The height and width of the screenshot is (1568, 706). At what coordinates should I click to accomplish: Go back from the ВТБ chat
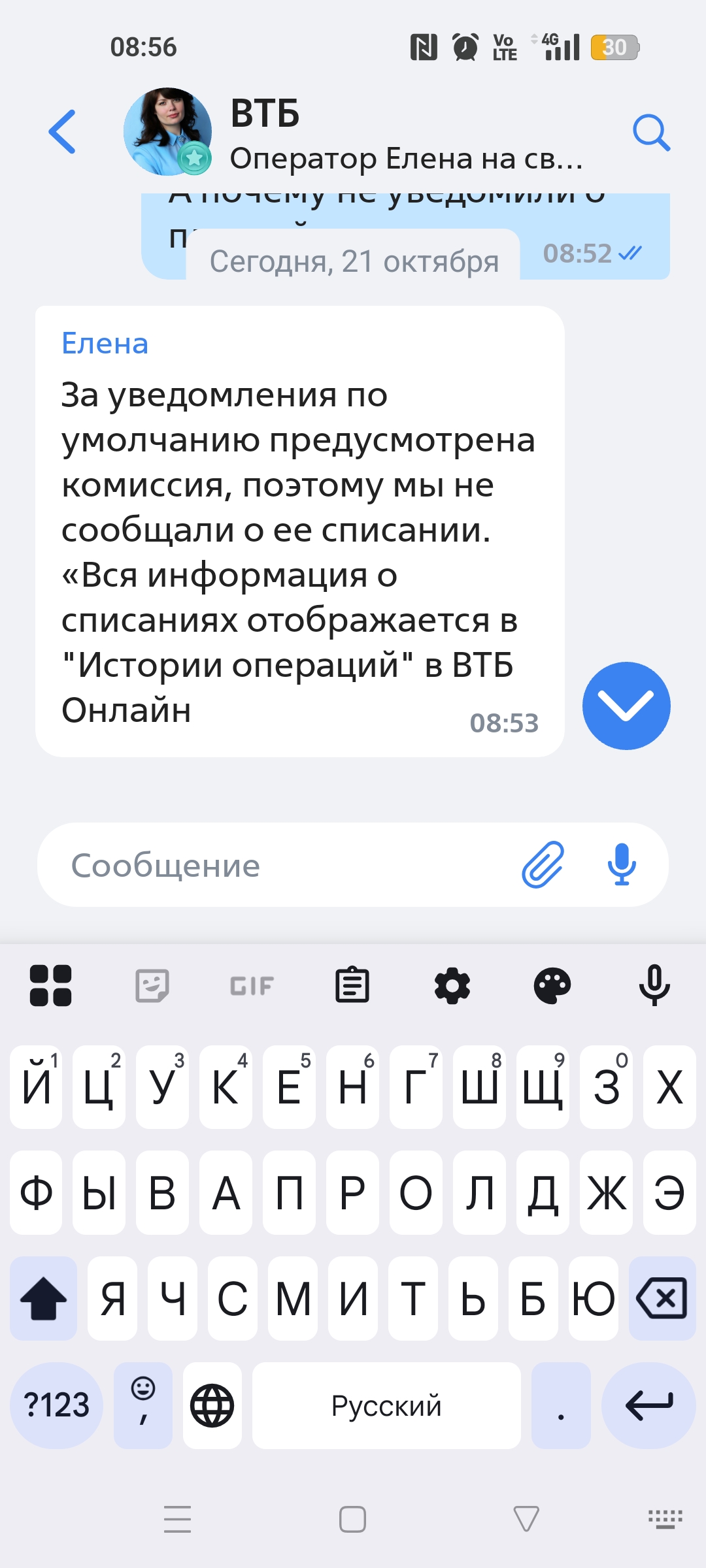(63, 132)
